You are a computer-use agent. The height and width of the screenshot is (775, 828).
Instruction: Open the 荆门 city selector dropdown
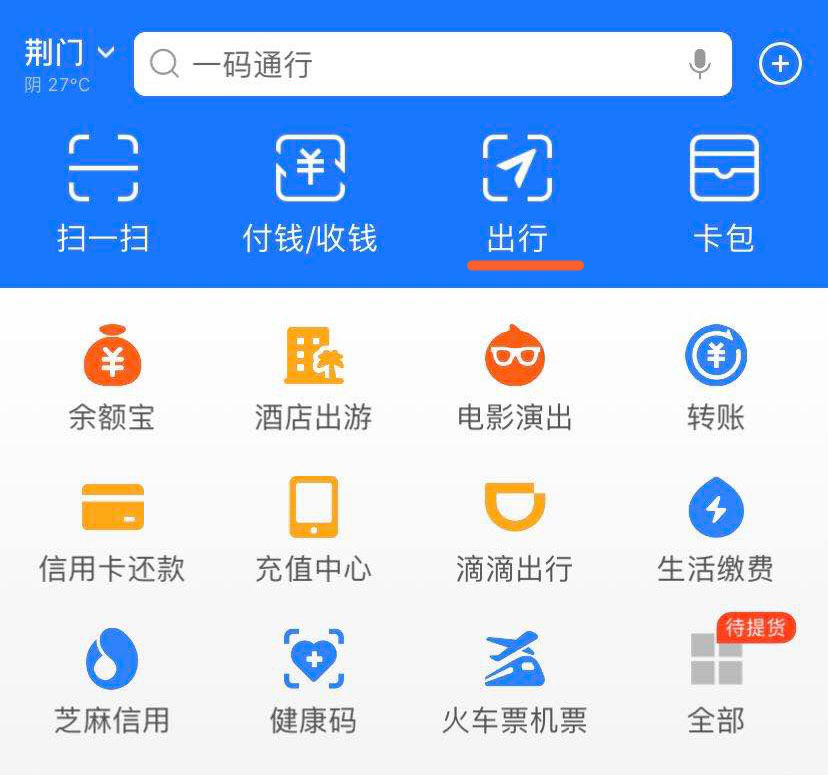(x=69, y=53)
